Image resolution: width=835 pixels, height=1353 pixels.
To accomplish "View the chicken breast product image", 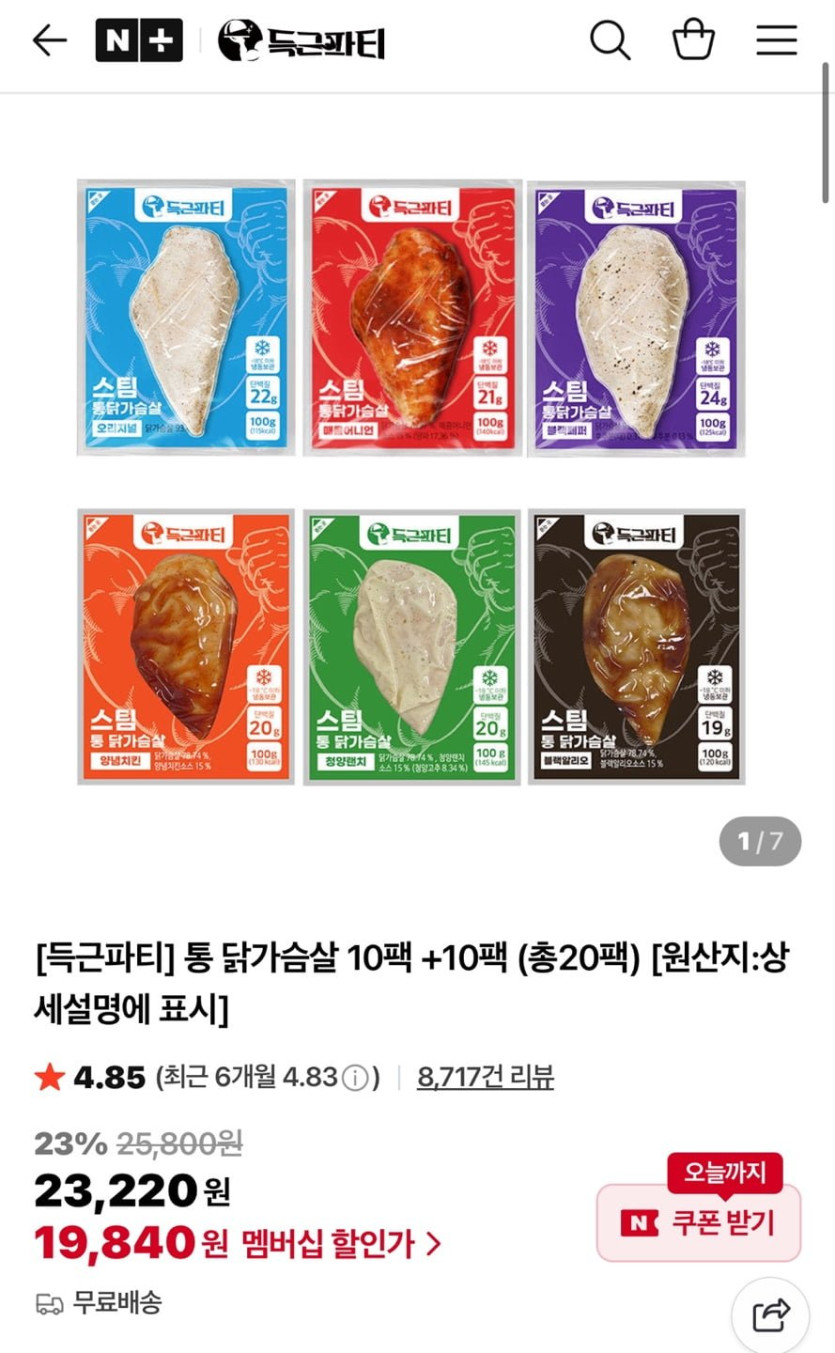I will [x=411, y=480].
